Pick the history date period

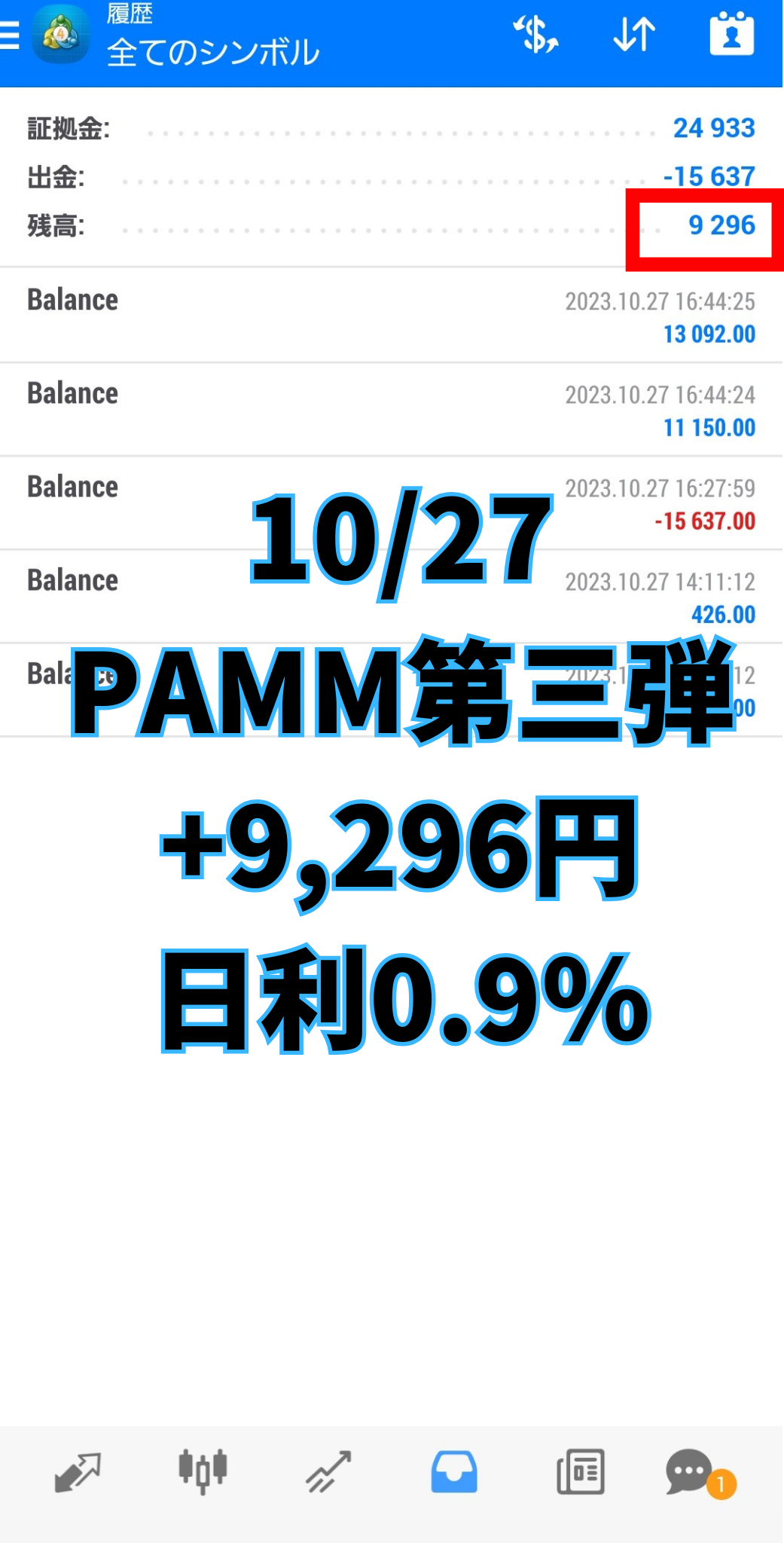pyautogui.click(x=731, y=35)
